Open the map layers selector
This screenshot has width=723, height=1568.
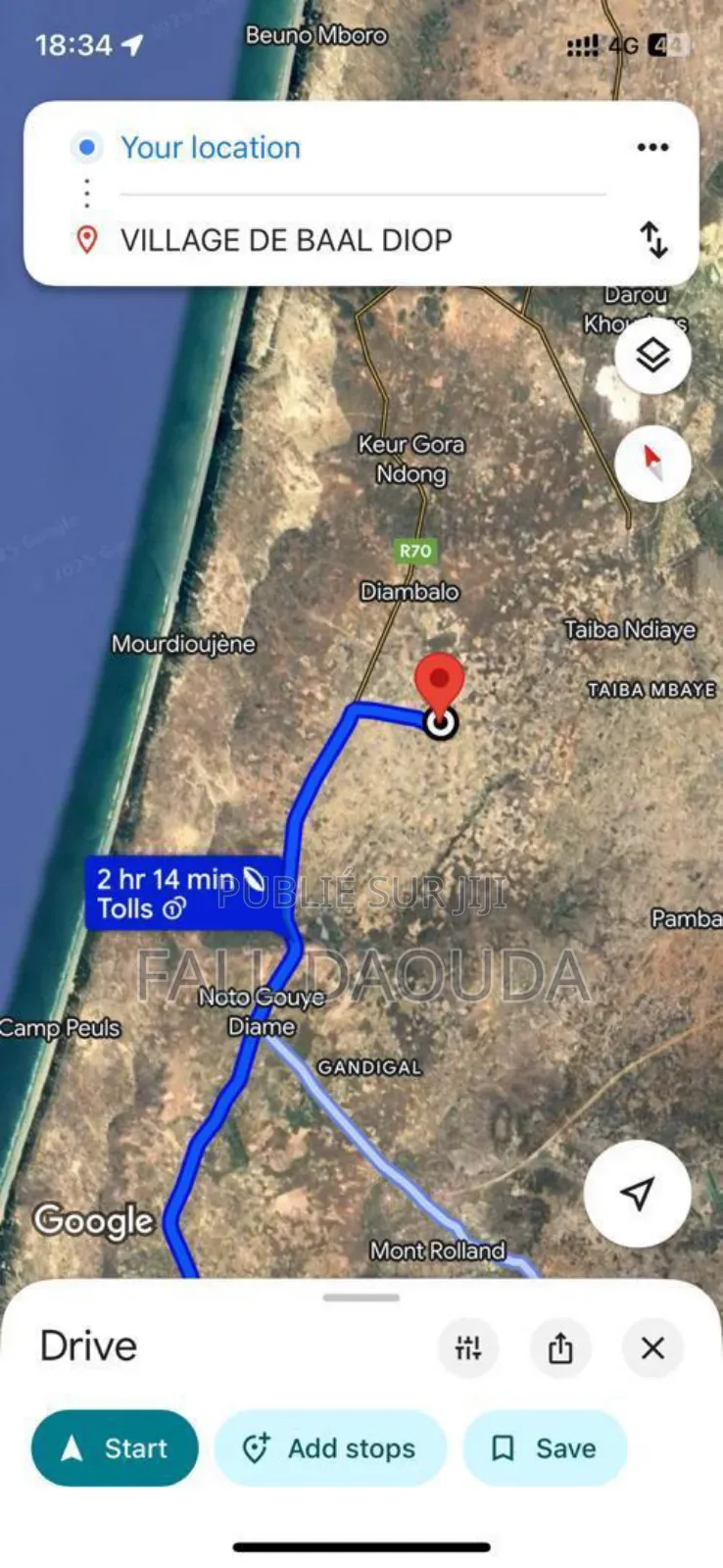[652, 356]
